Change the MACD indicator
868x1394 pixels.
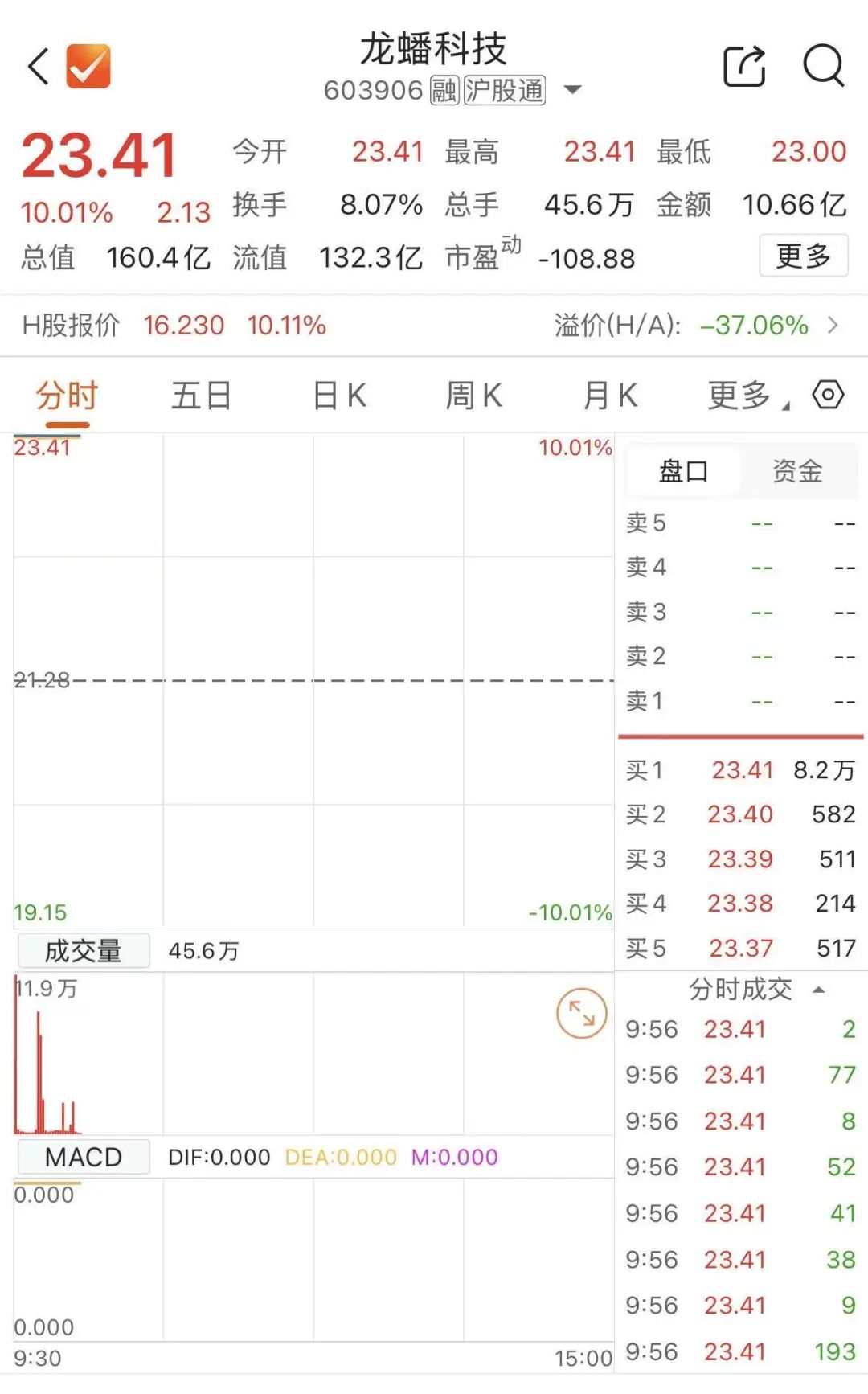(x=84, y=1158)
